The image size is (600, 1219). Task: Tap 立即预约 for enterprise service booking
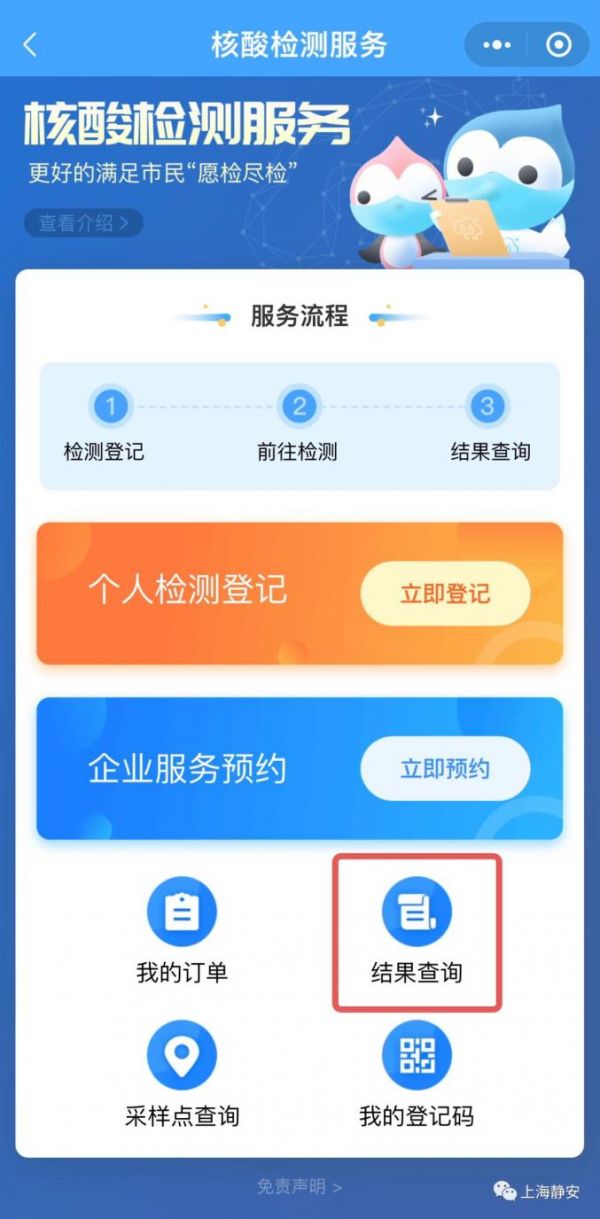[445, 769]
